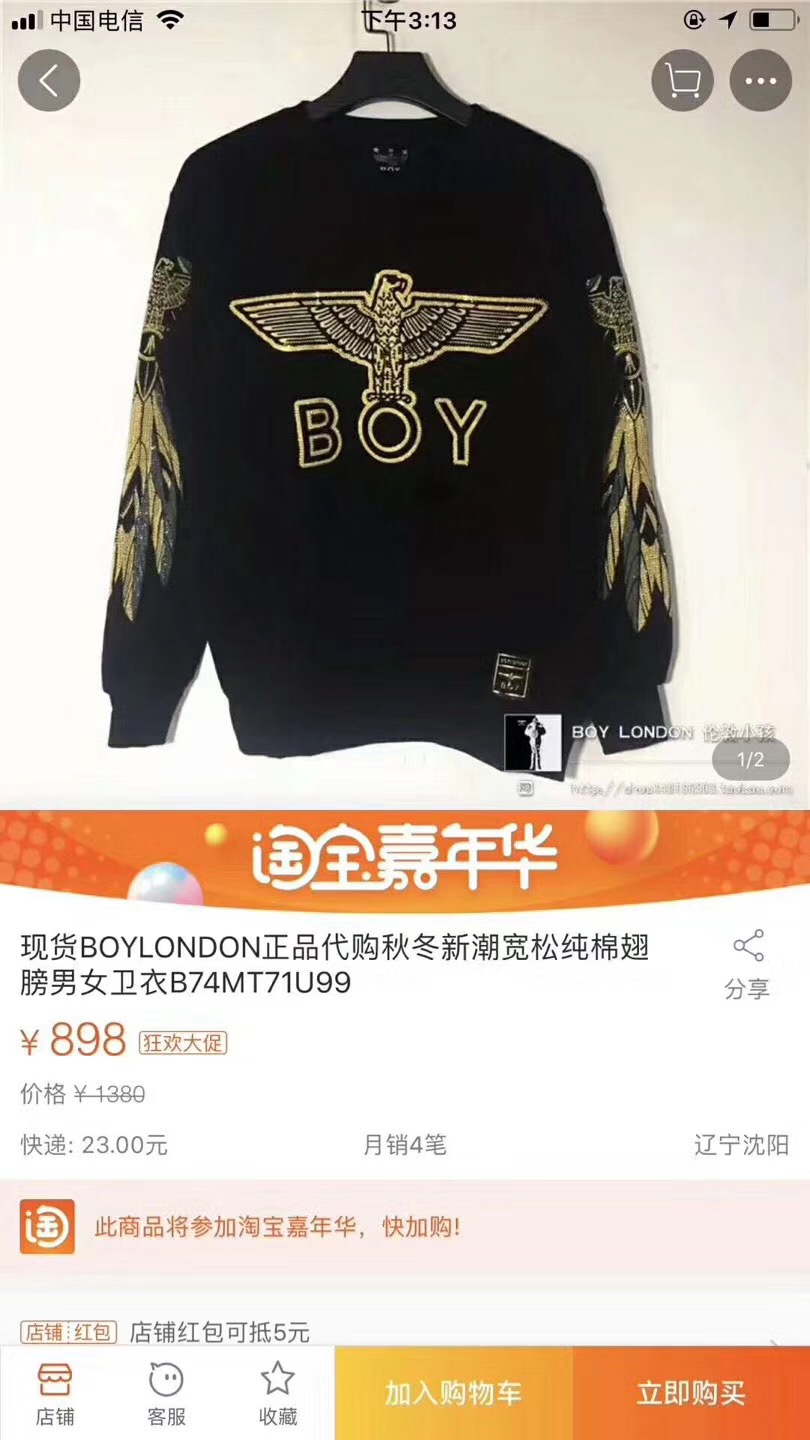Open the 店铺红包可抵5元 coupon row
810x1440 pixels.
pos(400,1332)
